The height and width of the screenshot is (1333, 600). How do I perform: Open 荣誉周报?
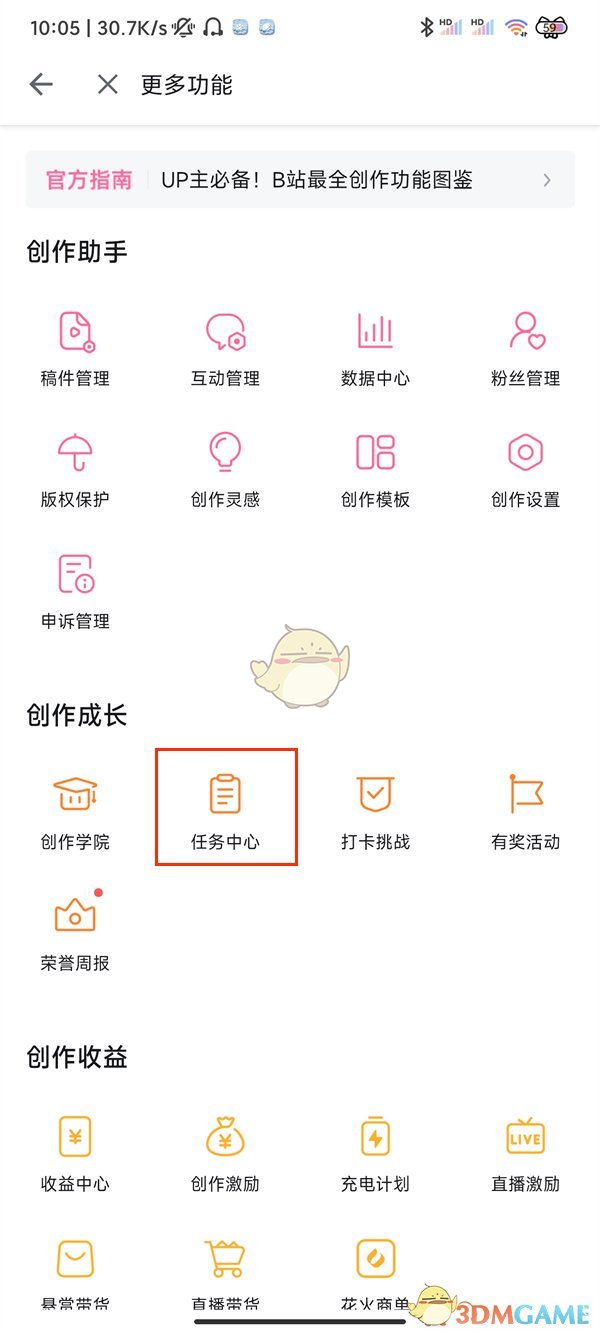(75, 931)
